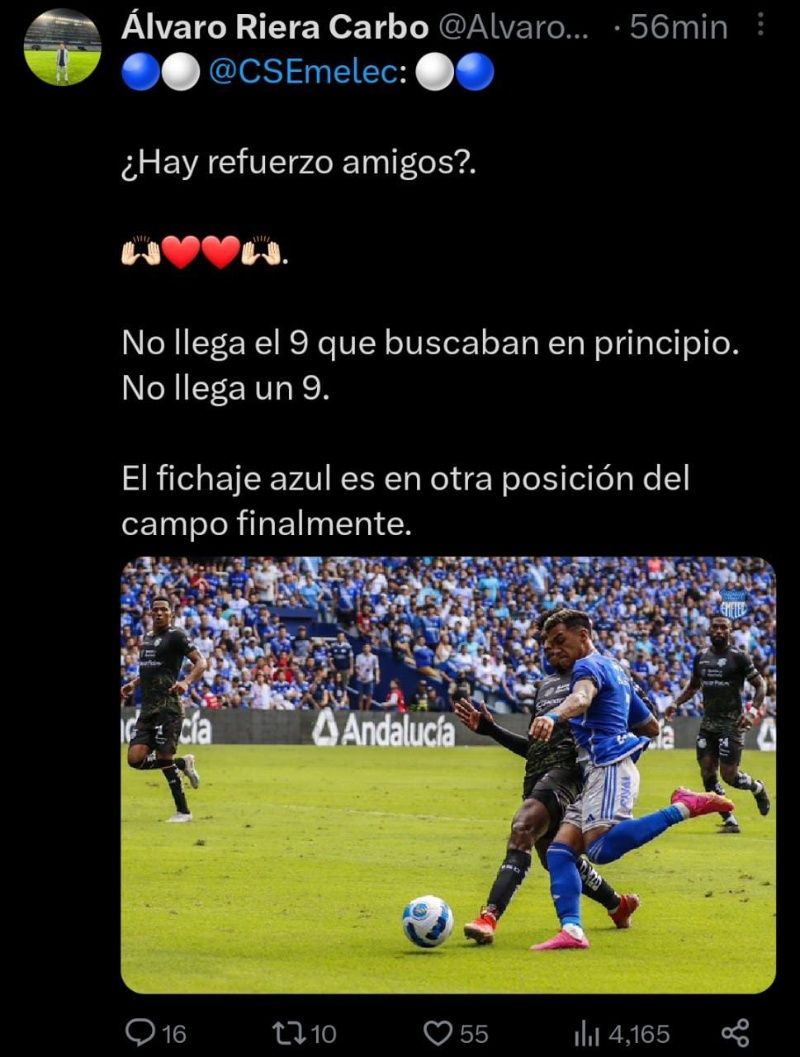The width and height of the screenshot is (800, 1057).
Task: Open the @CSEmelec mention link
Action: click(x=303, y=74)
